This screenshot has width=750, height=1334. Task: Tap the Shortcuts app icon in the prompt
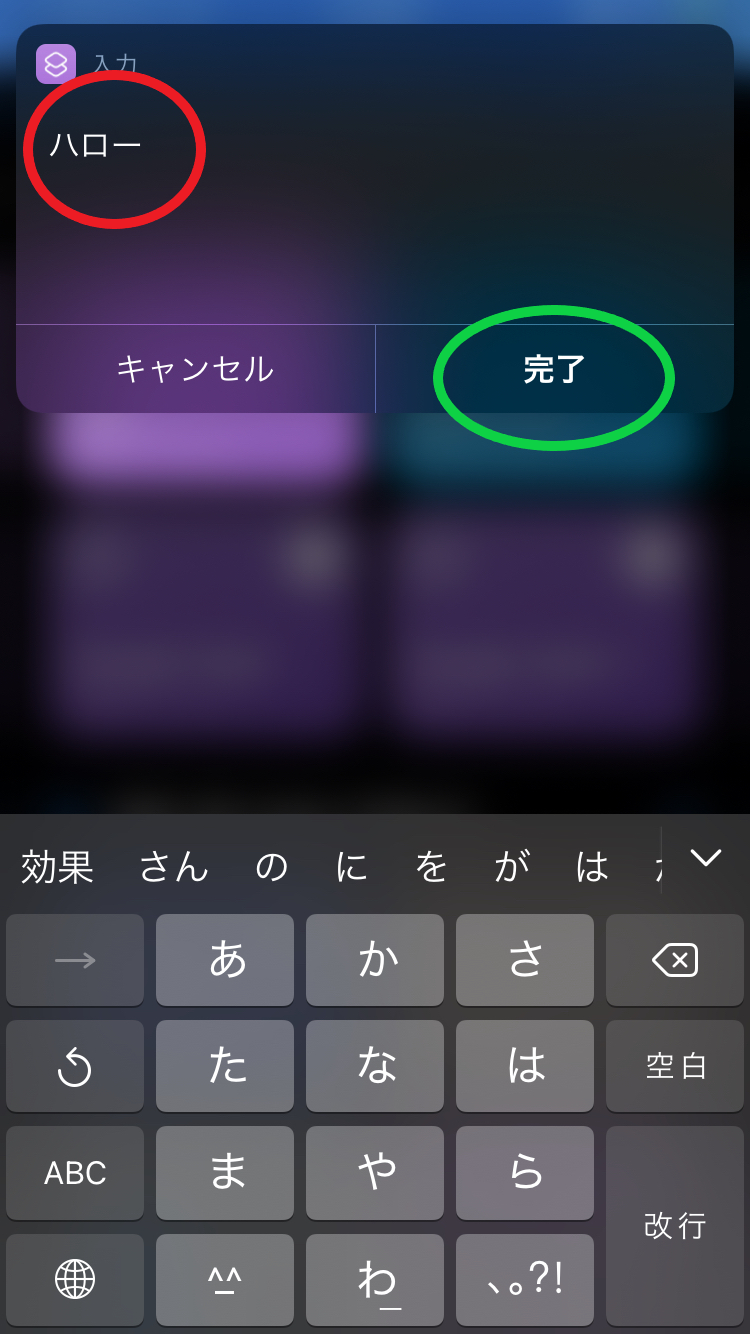click(x=56, y=63)
